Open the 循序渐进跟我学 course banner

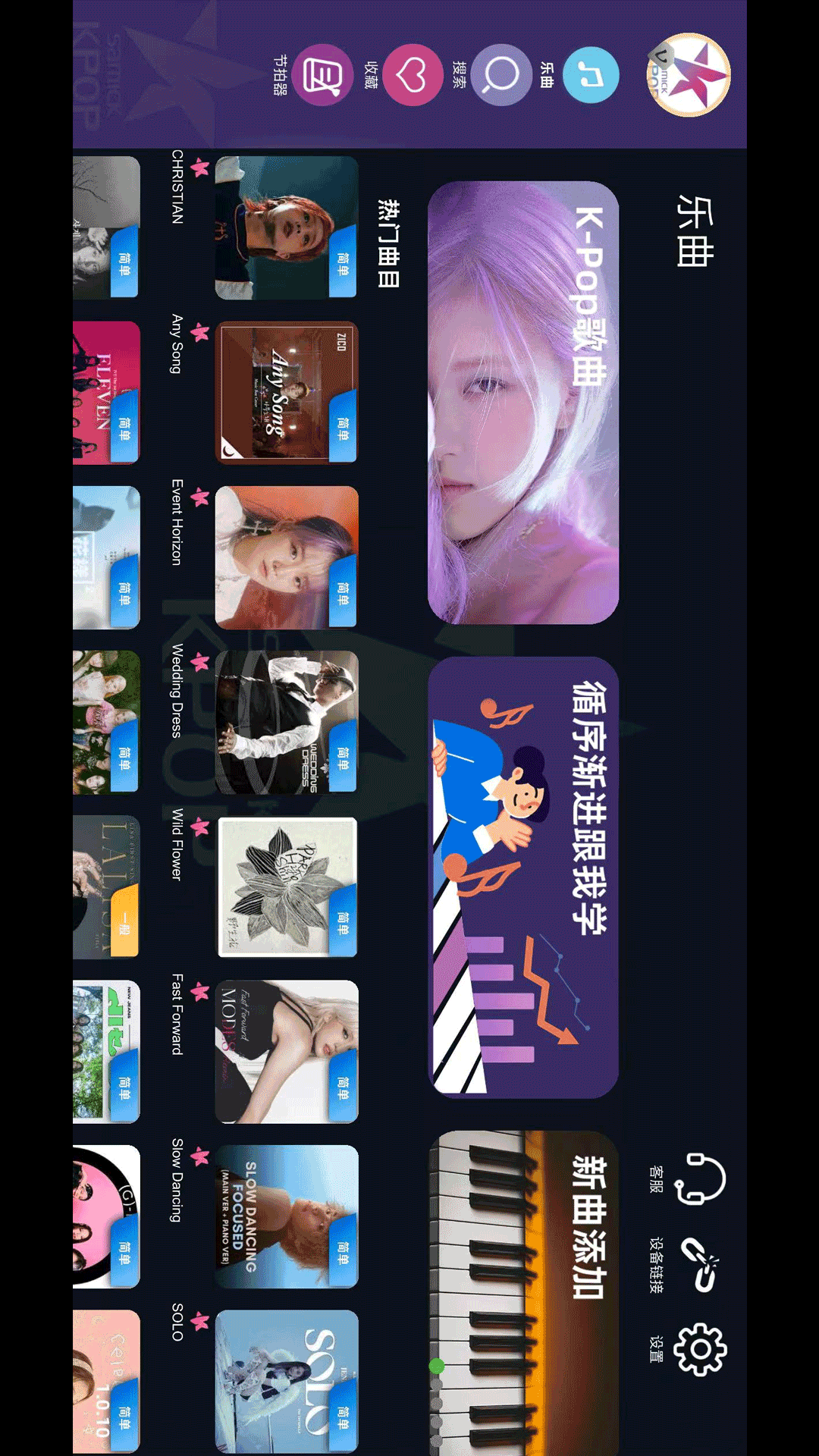pyautogui.click(x=523, y=877)
